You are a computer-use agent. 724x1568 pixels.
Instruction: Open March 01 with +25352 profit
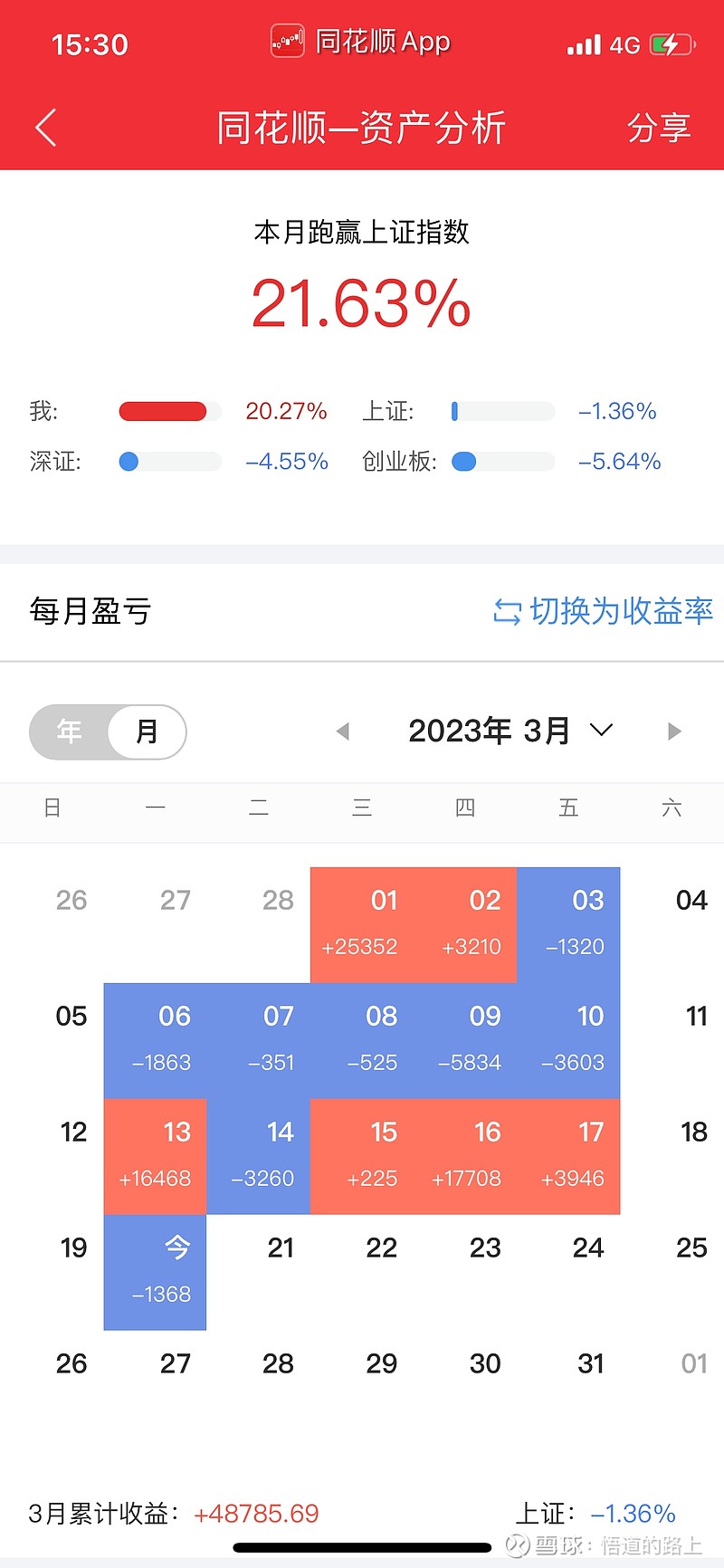(362, 925)
